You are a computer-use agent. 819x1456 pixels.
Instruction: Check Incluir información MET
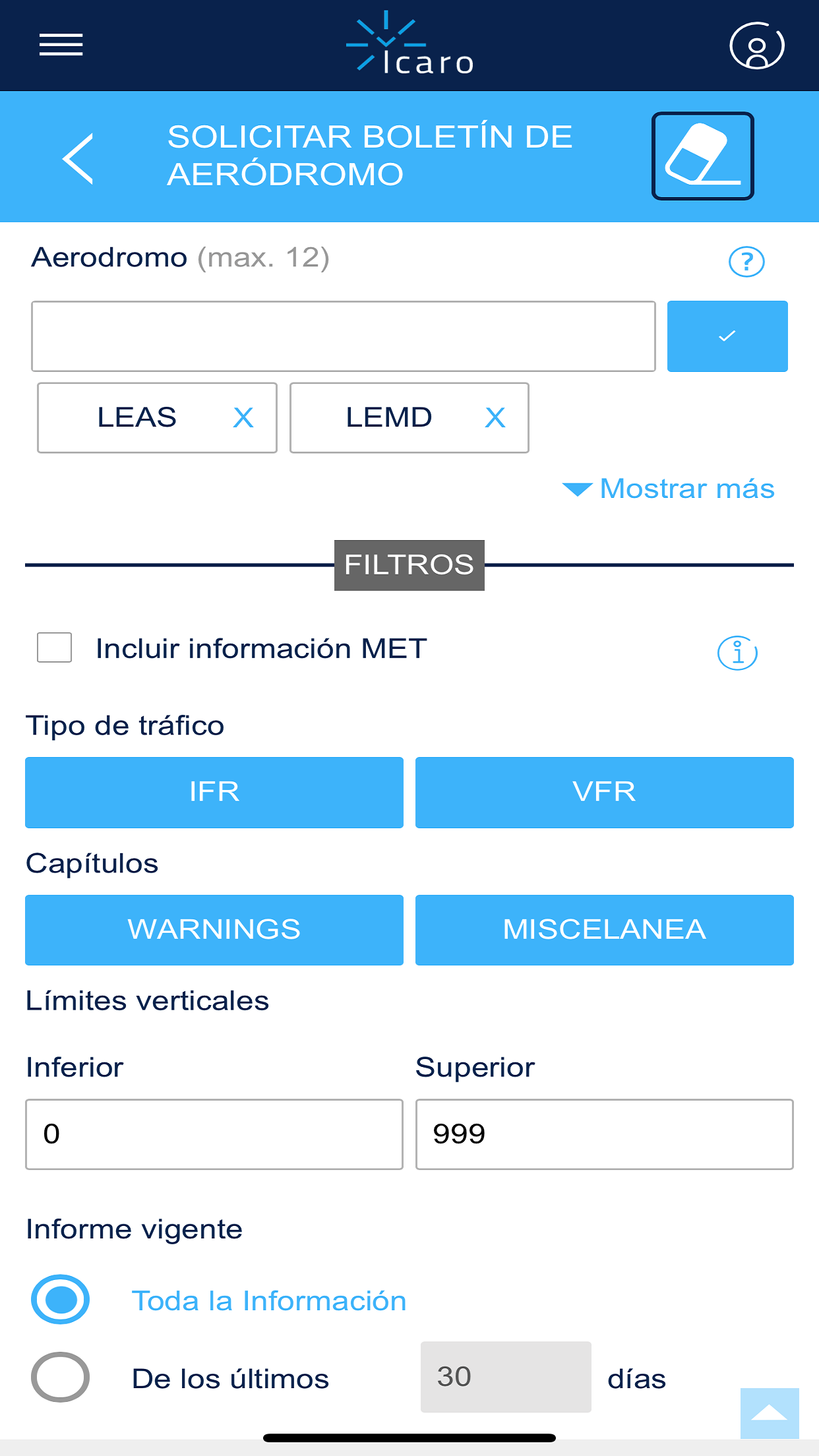point(55,648)
